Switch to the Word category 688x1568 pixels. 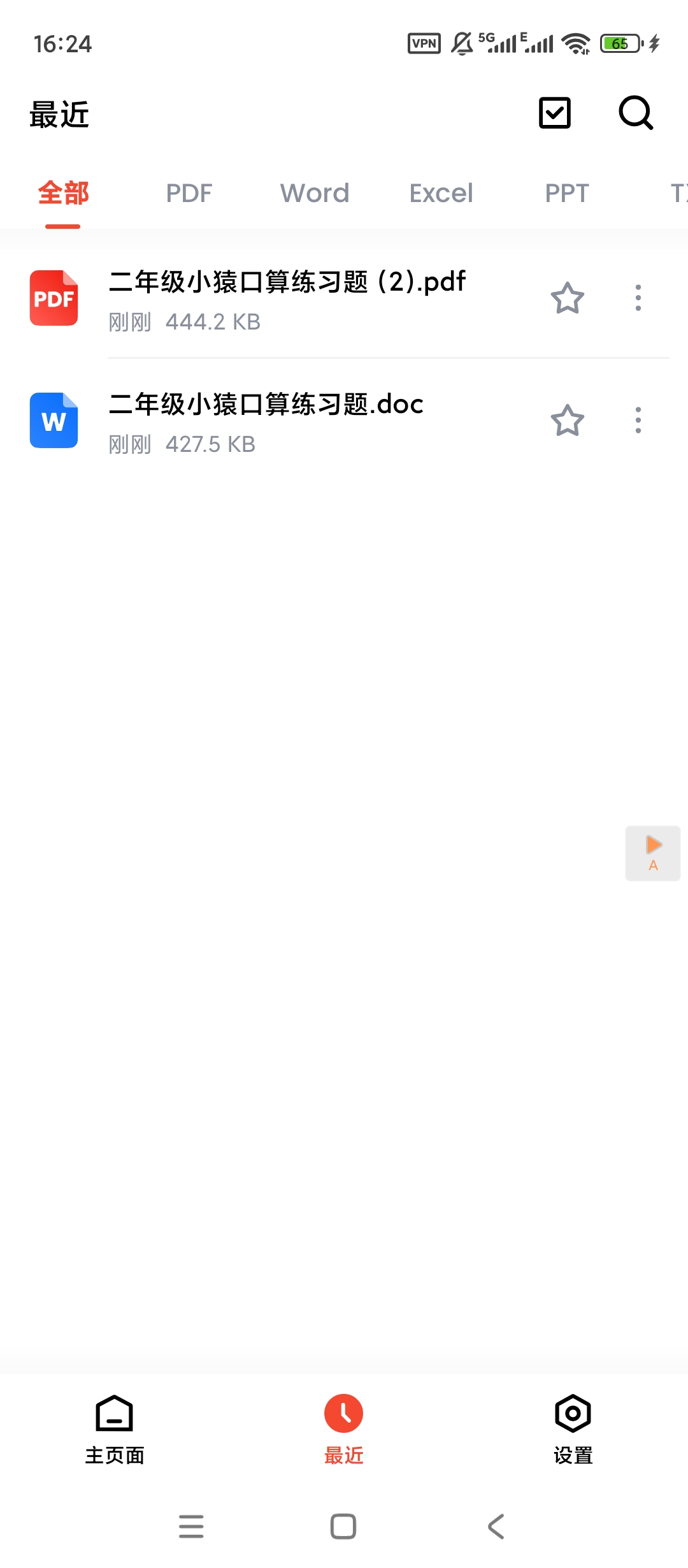pyautogui.click(x=314, y=193)
